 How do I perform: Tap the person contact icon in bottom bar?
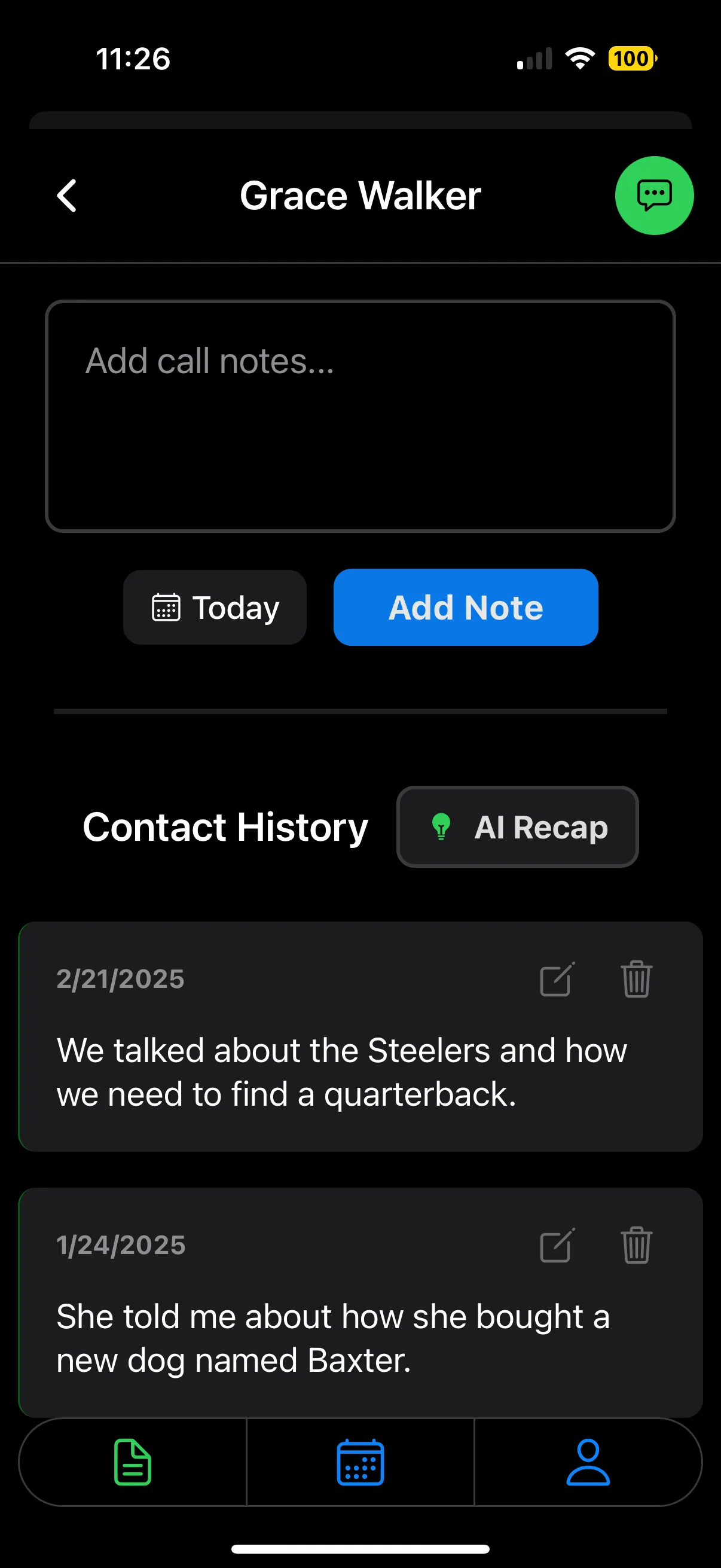(x=588, y=1465)
